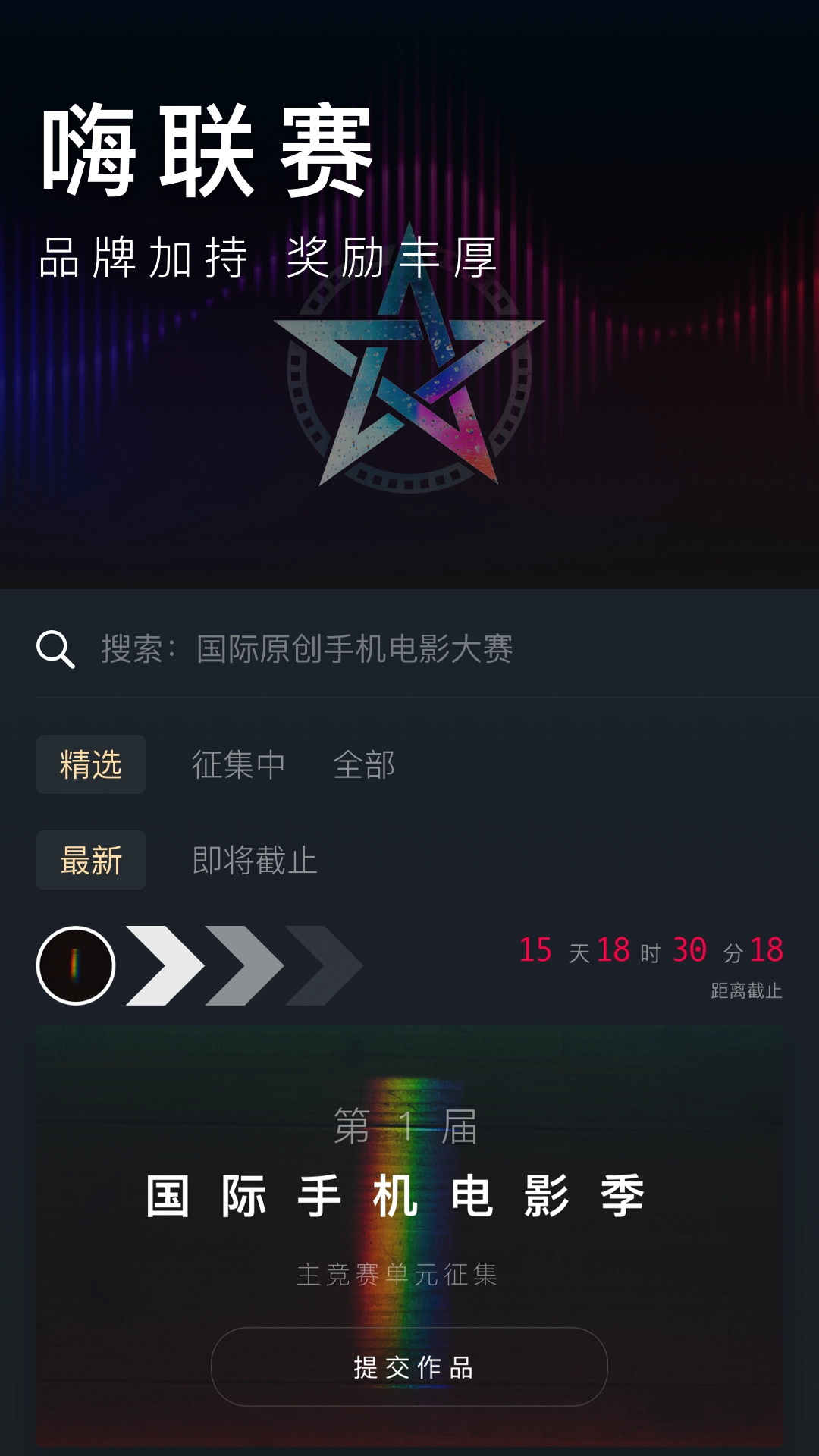Toggle the 精选 filter

(89, 764)
